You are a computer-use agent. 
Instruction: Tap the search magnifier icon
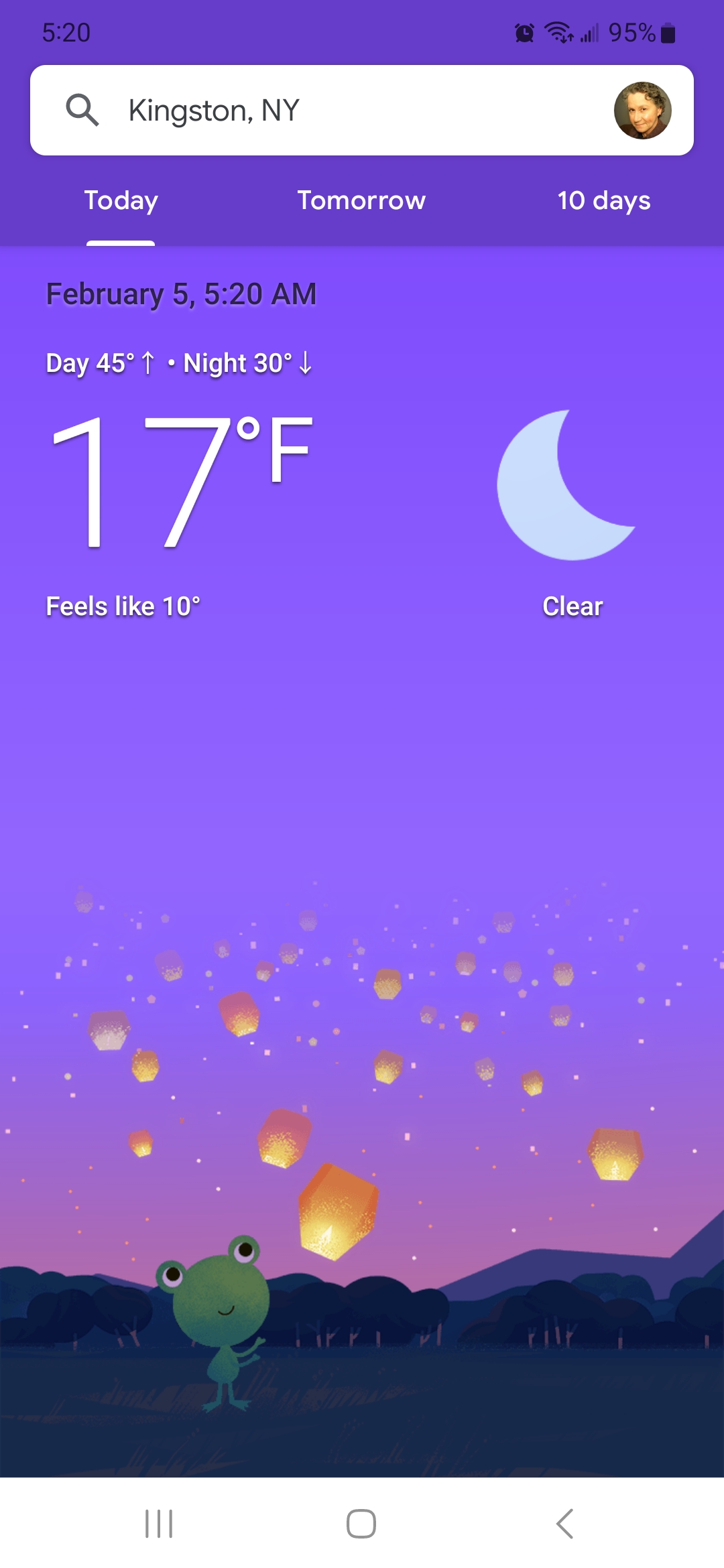click(x=82, y=110)
